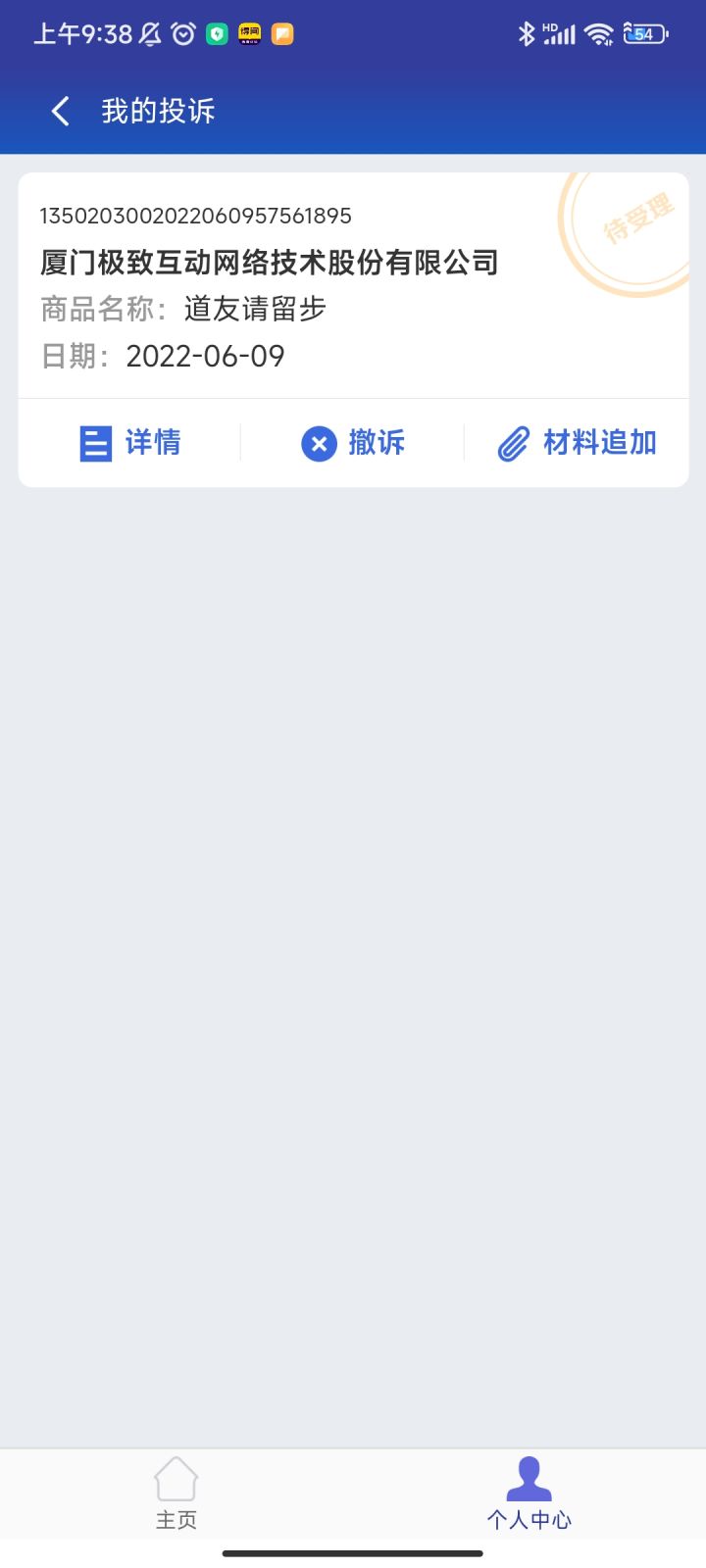Tap the battery level indicator showing 54
706x1568 pixels.
tap(643, 32)
